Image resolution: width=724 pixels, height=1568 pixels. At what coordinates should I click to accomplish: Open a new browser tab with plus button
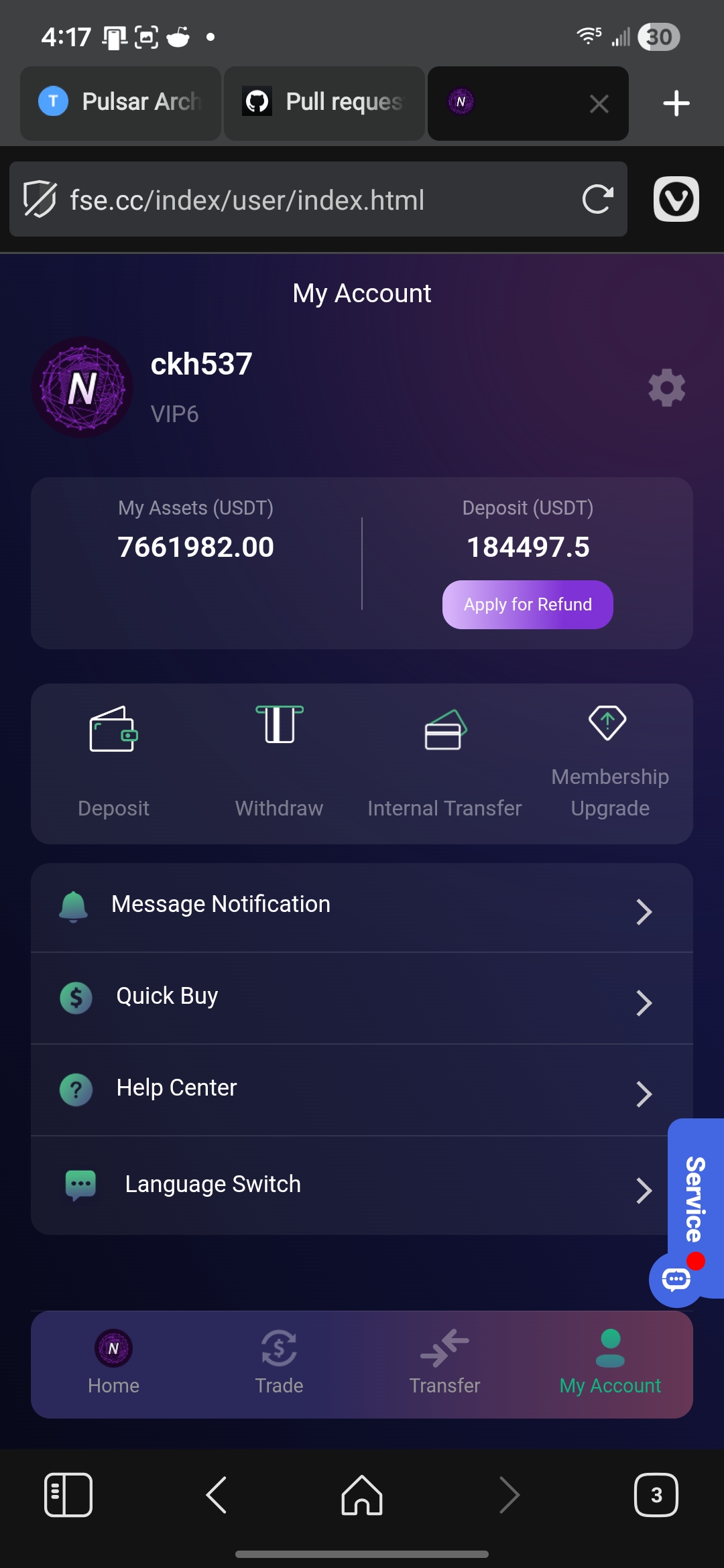676,103
